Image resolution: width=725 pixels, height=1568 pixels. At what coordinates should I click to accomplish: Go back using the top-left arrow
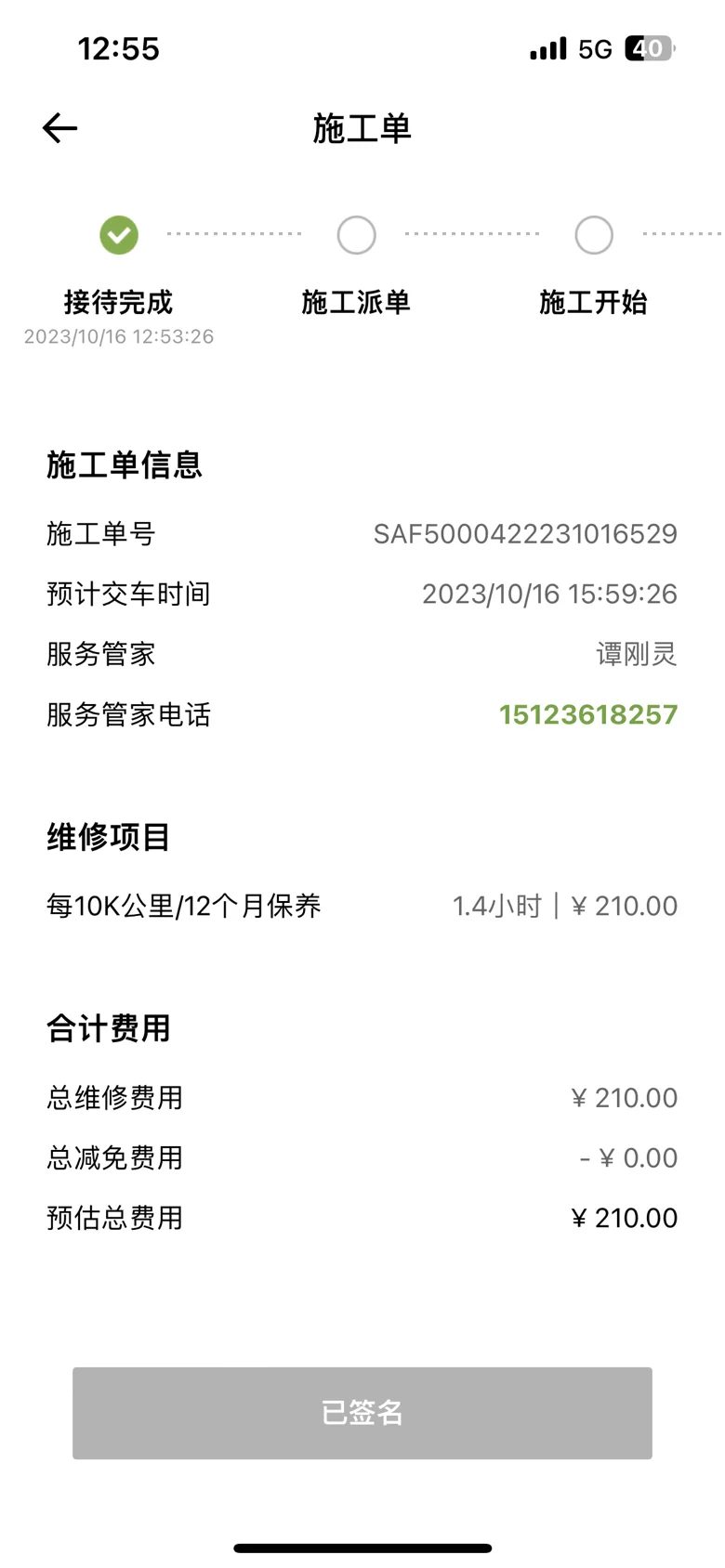[59, 128]
